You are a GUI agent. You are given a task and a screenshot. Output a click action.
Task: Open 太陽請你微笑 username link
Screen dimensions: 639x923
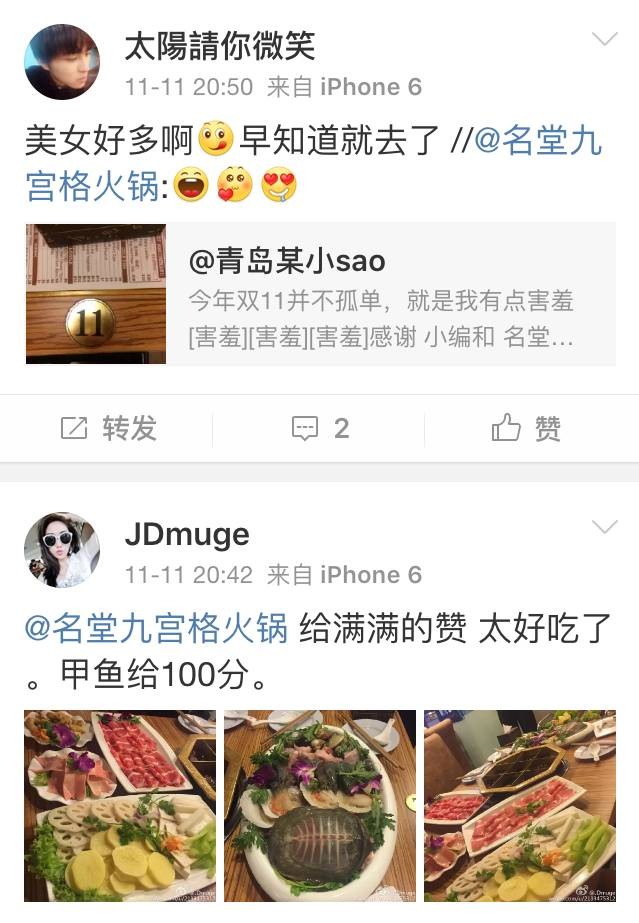coord(219,45)
